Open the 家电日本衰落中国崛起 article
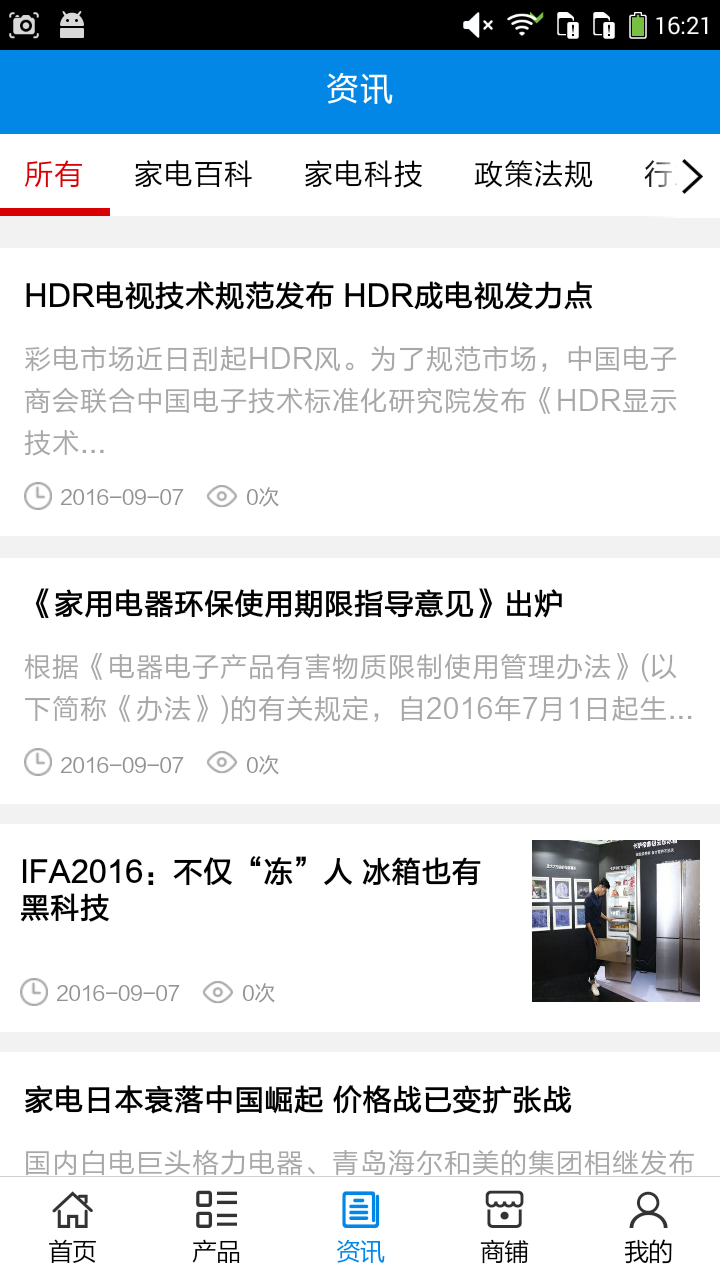The height and width of the screenshot is (1280, 720). [x=298, y=1101]
